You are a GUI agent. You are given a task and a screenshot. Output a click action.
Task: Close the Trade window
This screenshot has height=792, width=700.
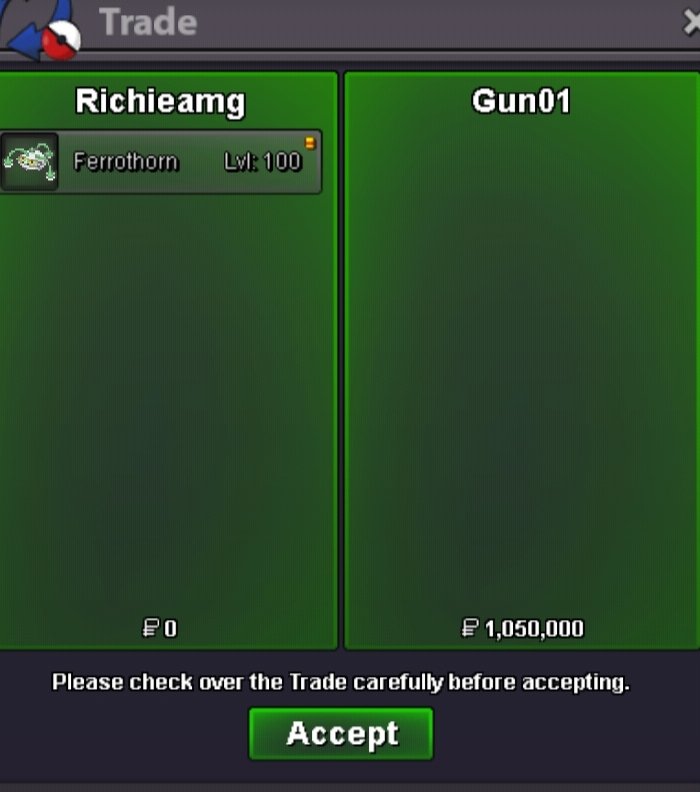tap(690, 22)
